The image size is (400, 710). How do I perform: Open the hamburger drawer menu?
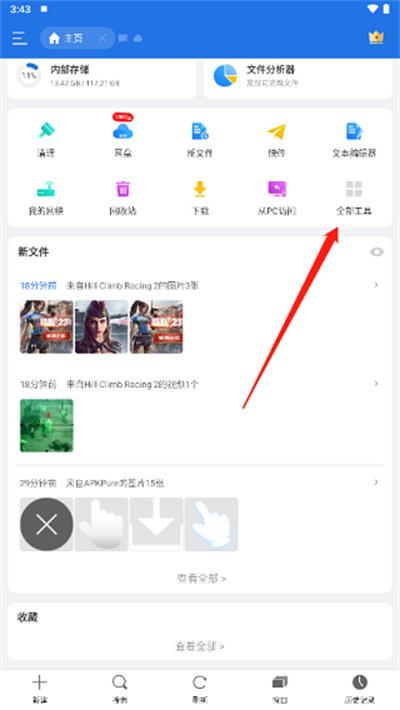coord(19,38)
